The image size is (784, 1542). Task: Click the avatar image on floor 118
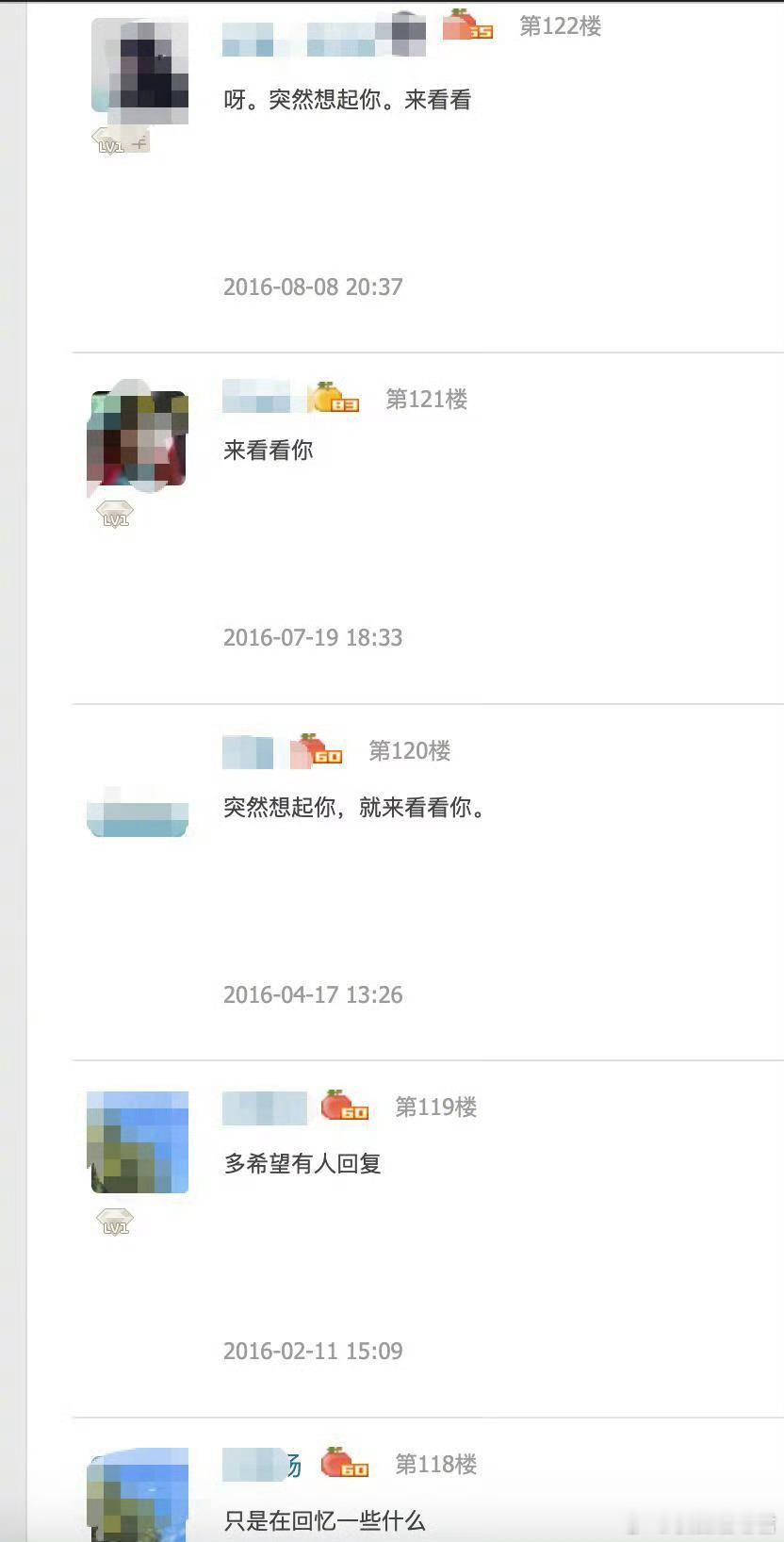coord(138,1499)
